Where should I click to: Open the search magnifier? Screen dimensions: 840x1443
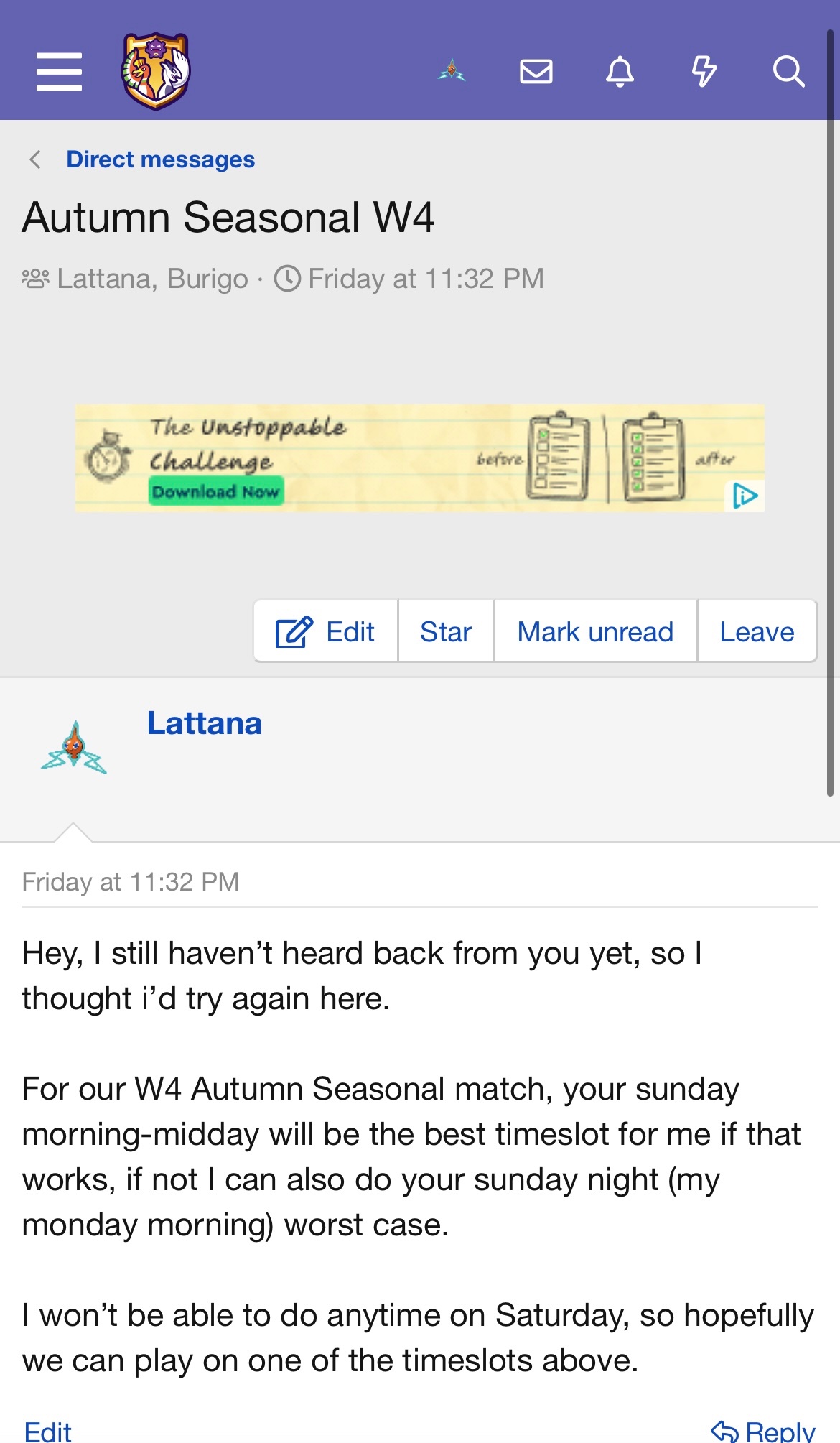click(788, 71)
